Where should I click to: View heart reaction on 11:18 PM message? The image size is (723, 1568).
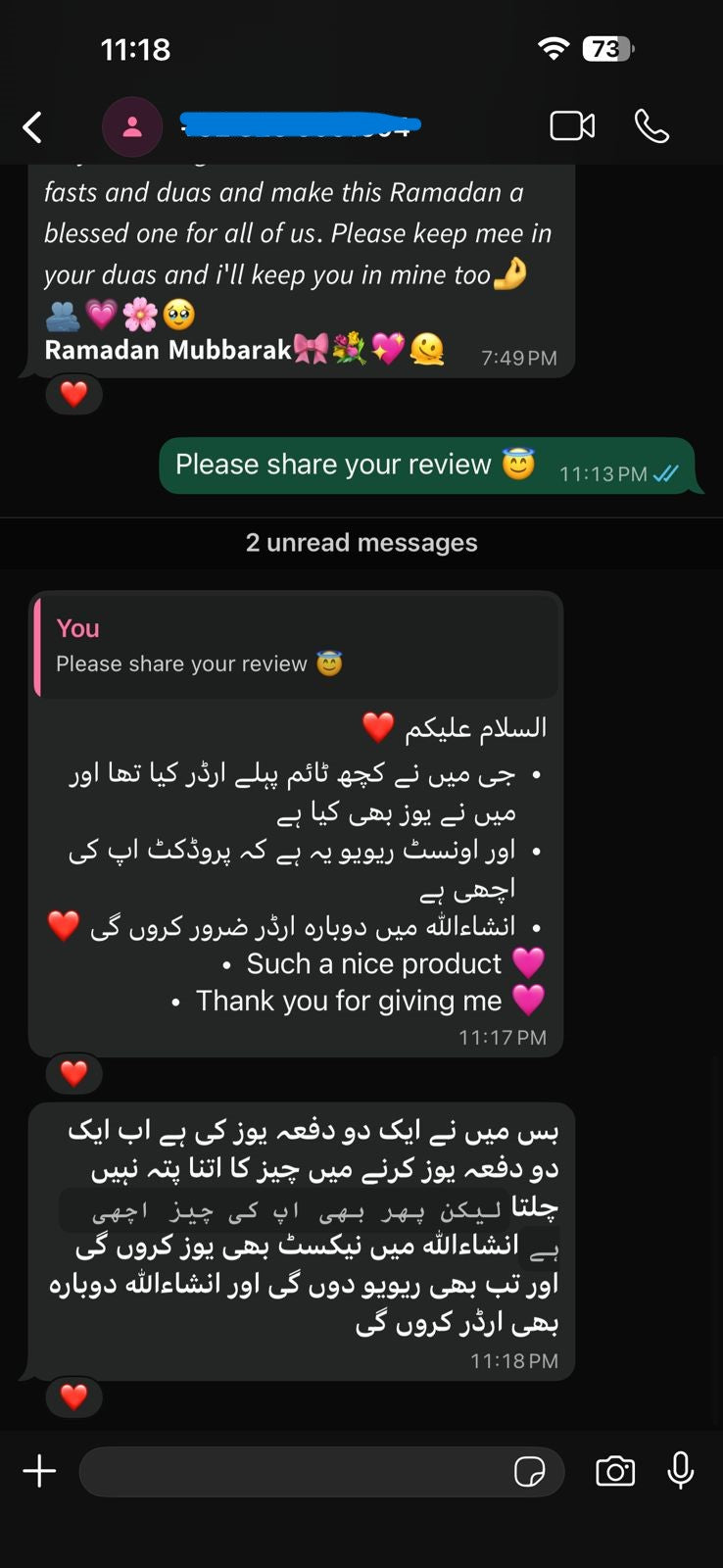73,1396
